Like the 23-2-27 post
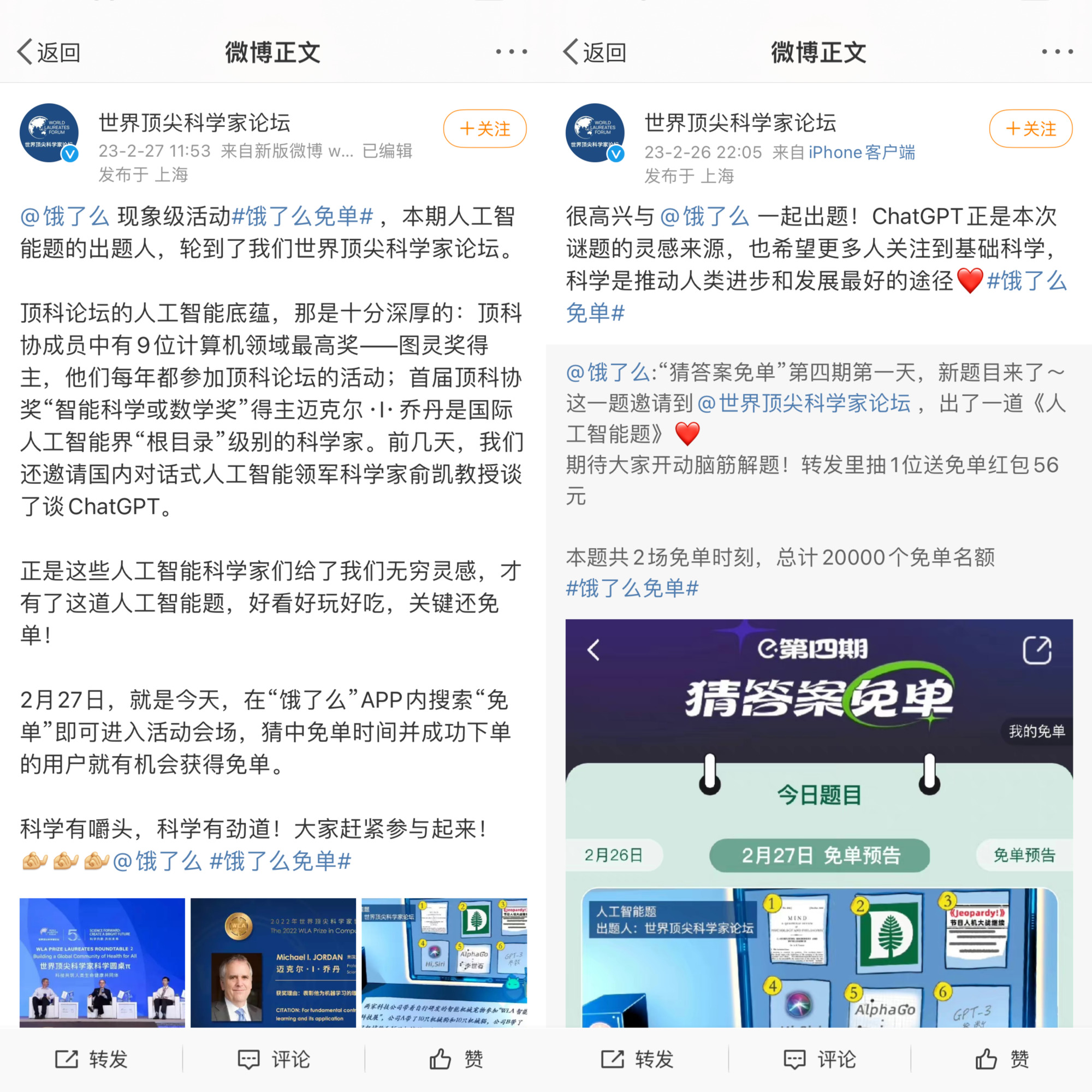Screen dimensions: 1092x1092 455,1059
